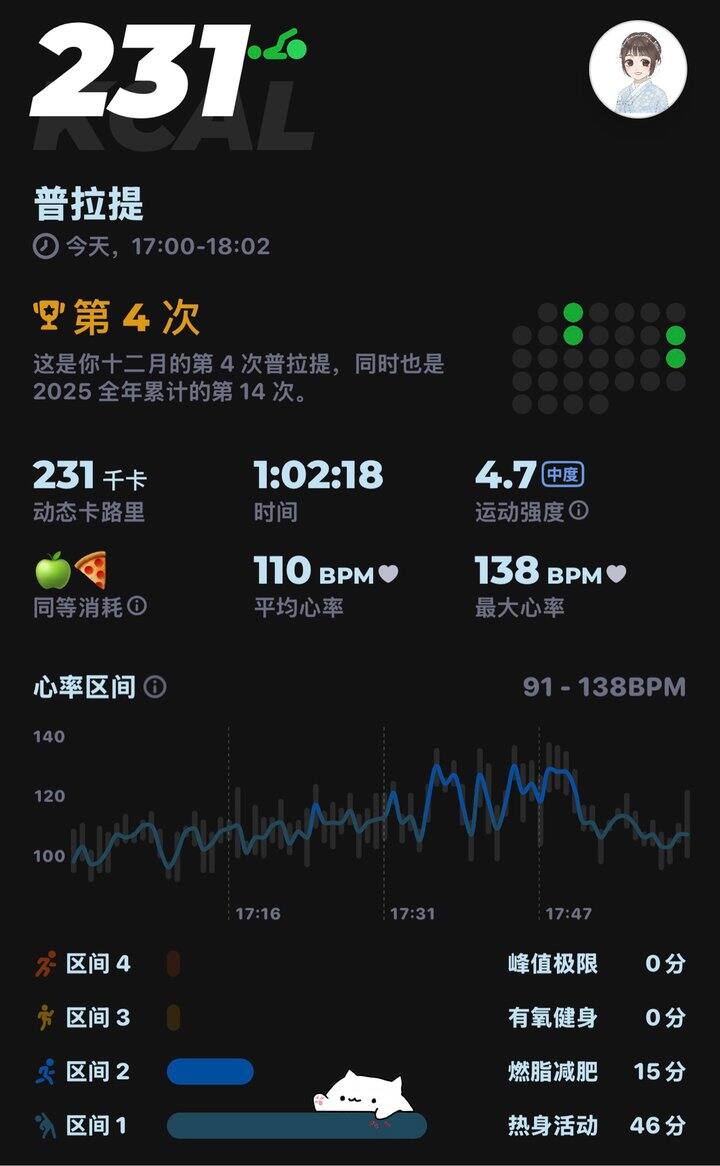Open the profile avatar
The width and height of the screenshot is (720, 1166).
[637, 68]
